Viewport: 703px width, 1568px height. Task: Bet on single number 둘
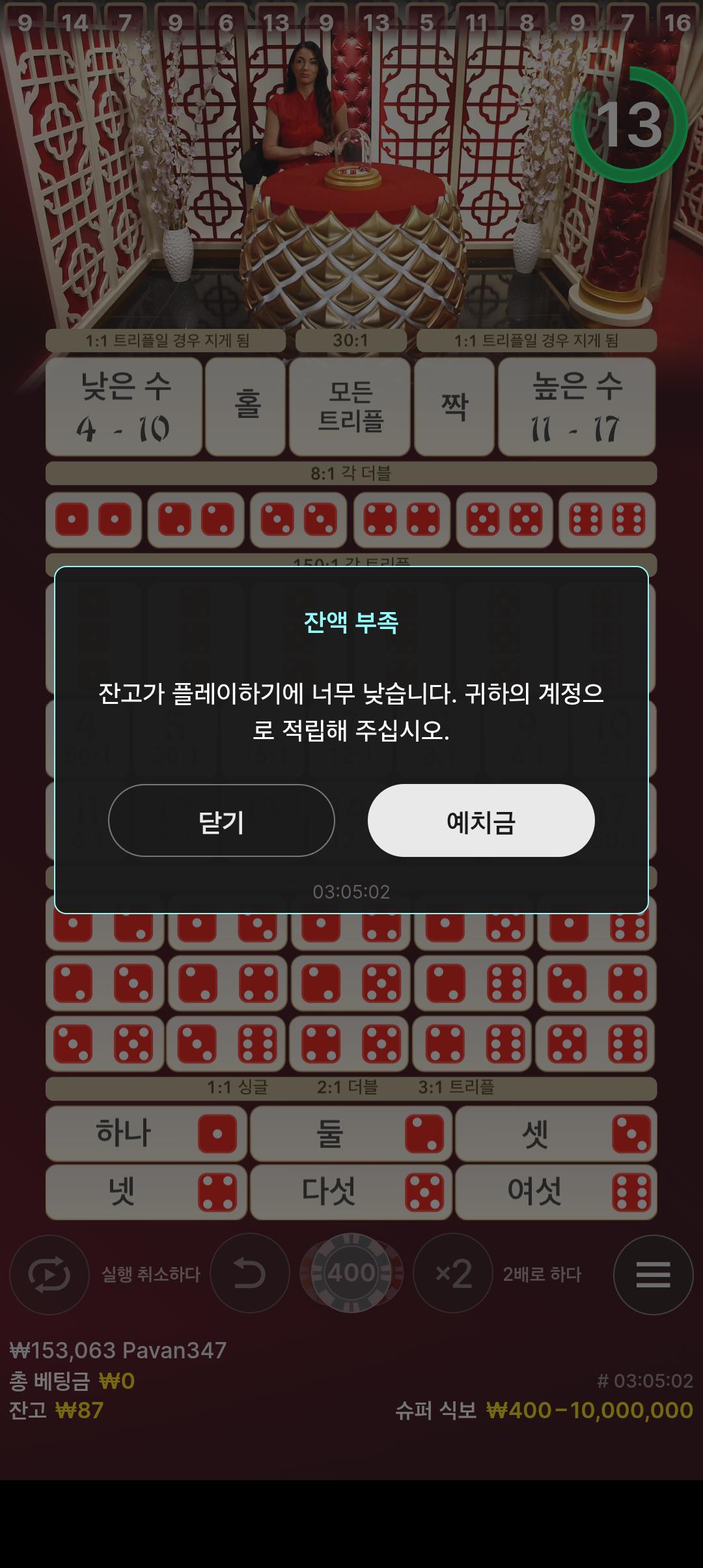click(x=351, y=1134)
